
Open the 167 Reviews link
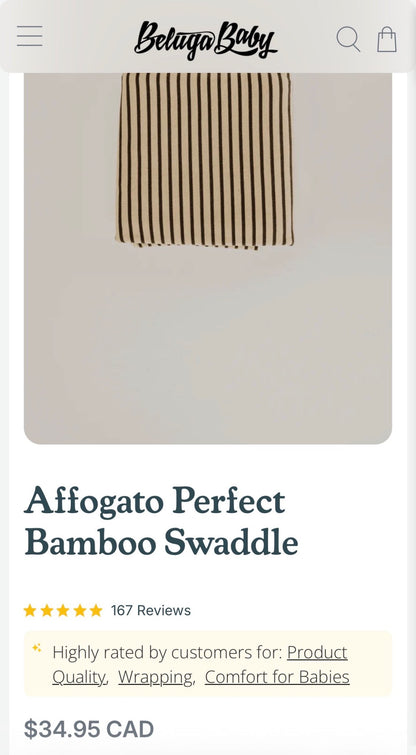click(151, 611)
